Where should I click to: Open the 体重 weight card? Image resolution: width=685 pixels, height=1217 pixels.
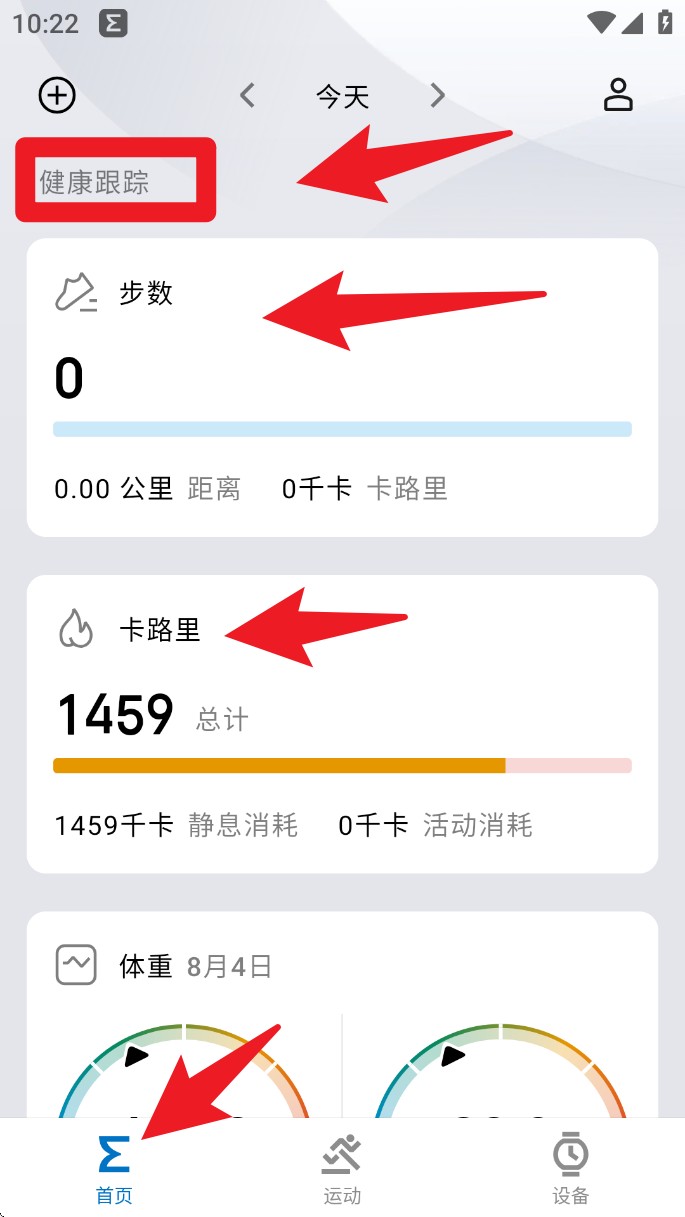342,1015
